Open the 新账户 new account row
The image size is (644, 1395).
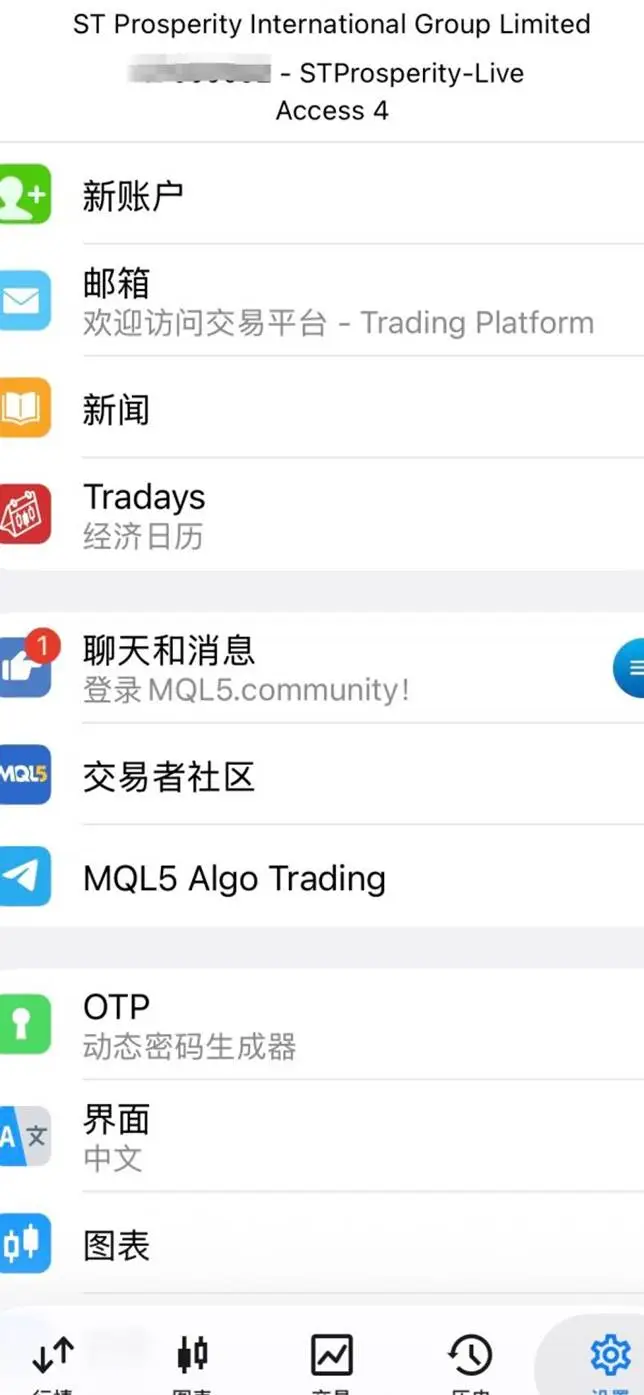(x=322, y=194)
